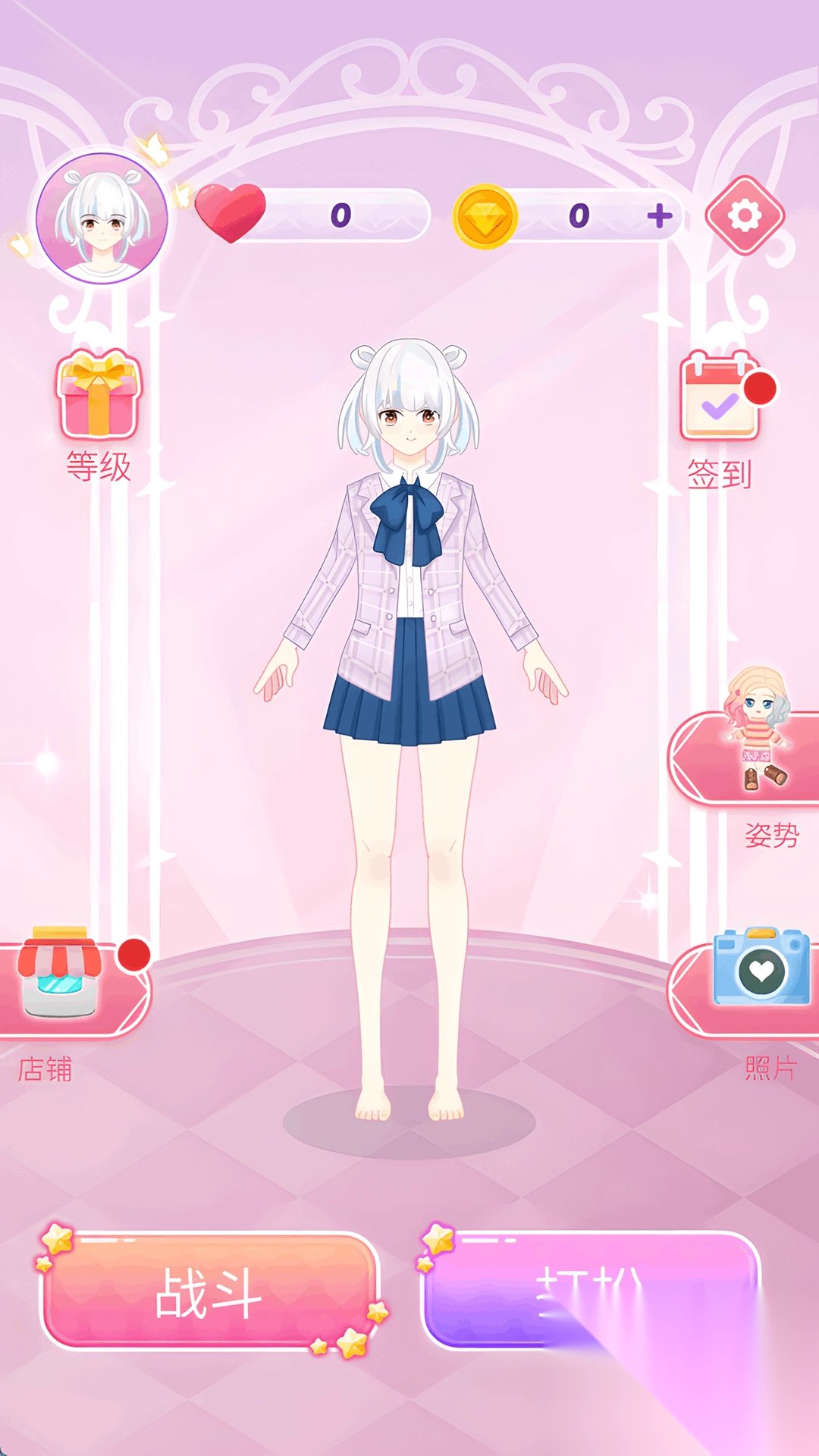This screenshot has width=819, height=1456.
Task: Start a 战斗 battle
Action: pyautogui.click(x=210, y=1293)
